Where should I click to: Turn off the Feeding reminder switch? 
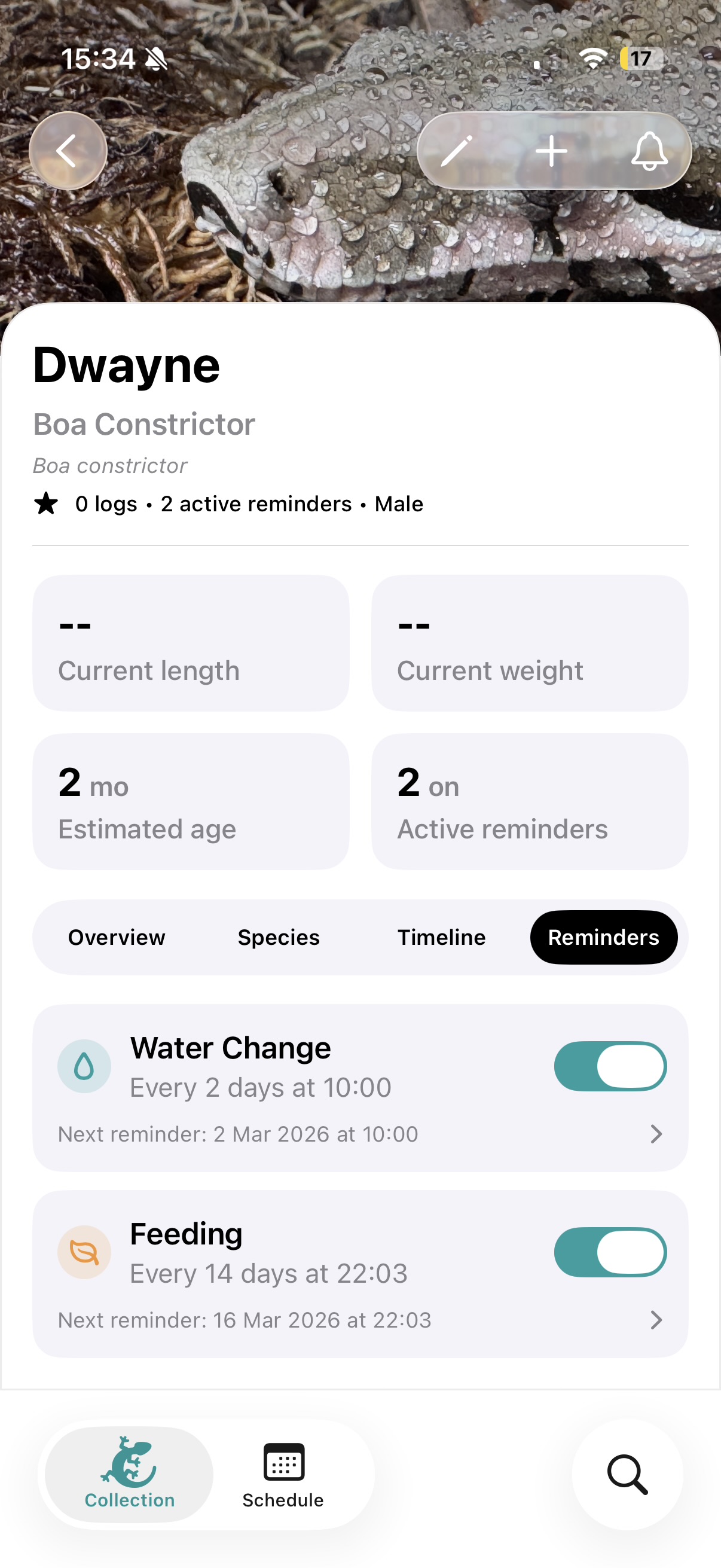click(x=610, y=1252)
